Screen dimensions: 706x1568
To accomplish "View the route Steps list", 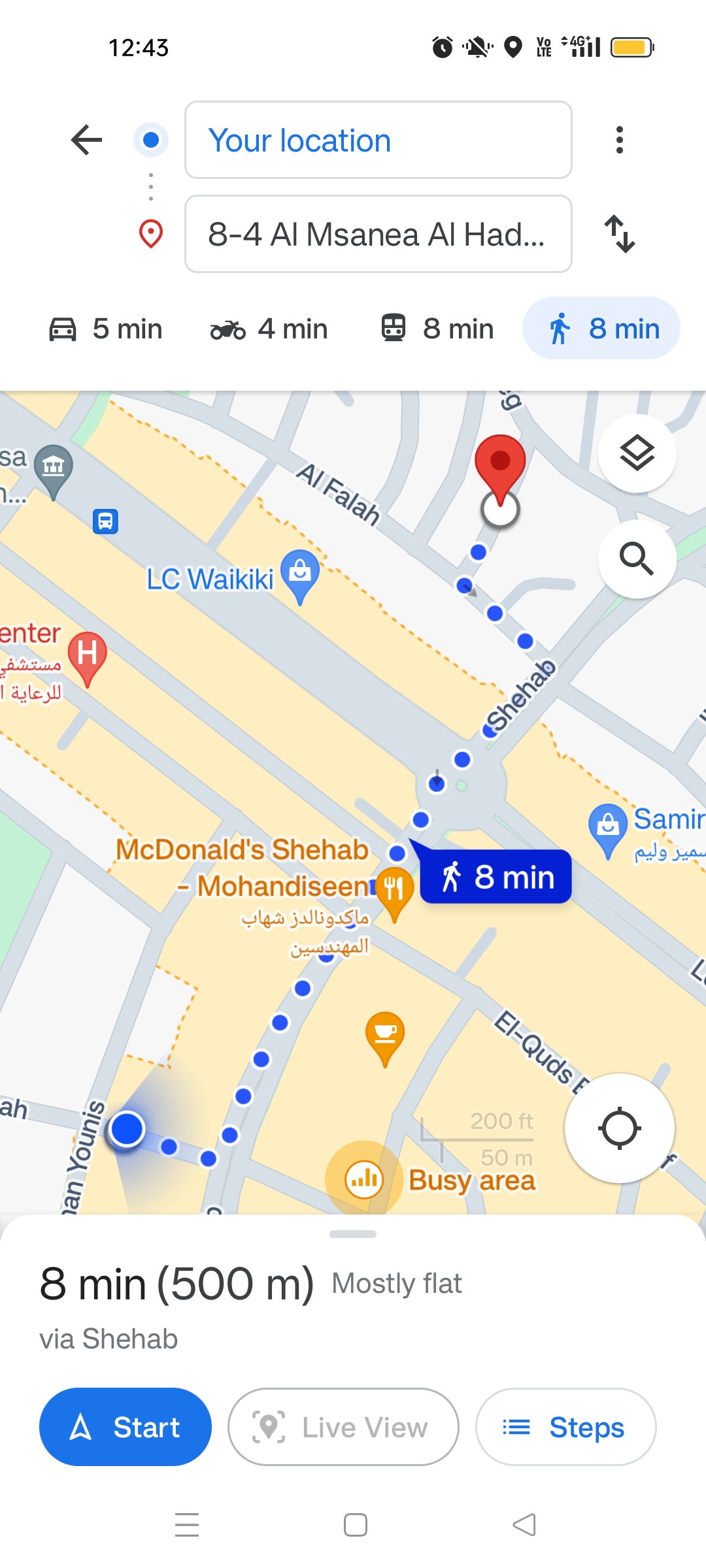I will 565,1427.
